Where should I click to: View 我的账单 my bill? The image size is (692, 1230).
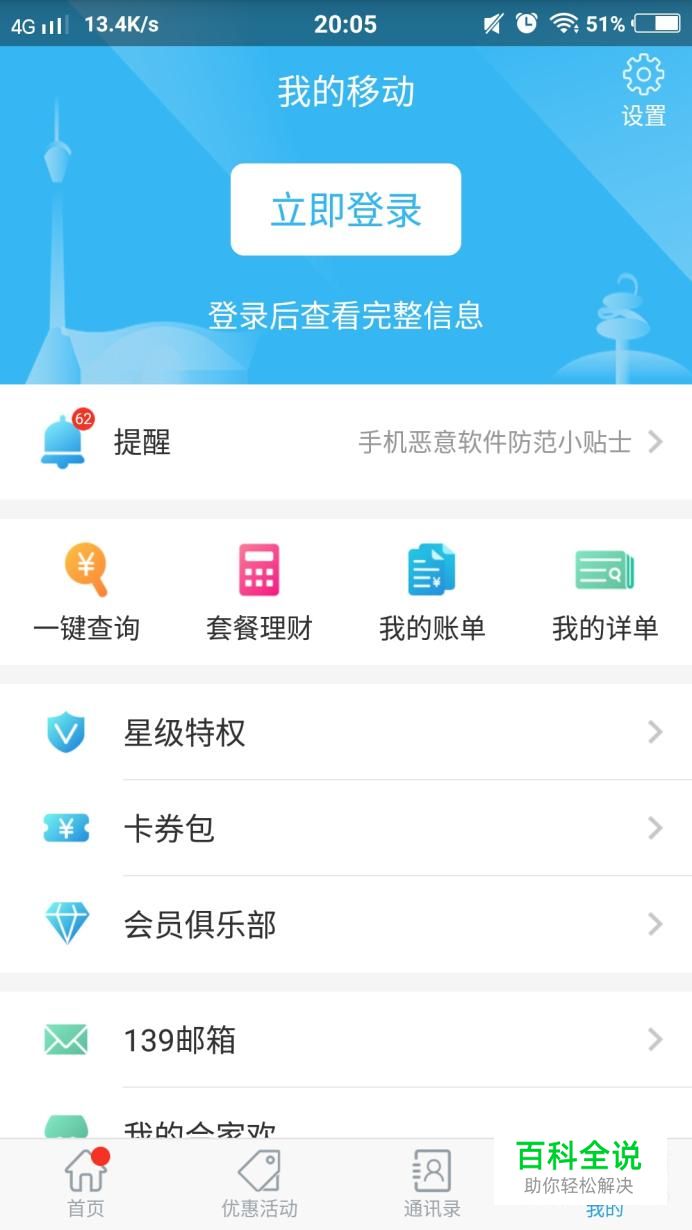pos(432,592)
